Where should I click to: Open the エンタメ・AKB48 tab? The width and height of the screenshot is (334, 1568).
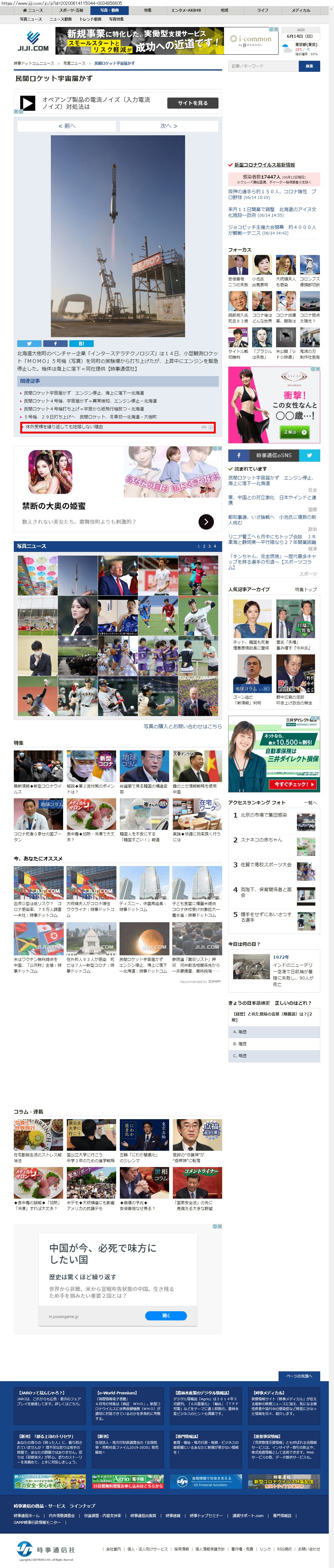point(186,10)
